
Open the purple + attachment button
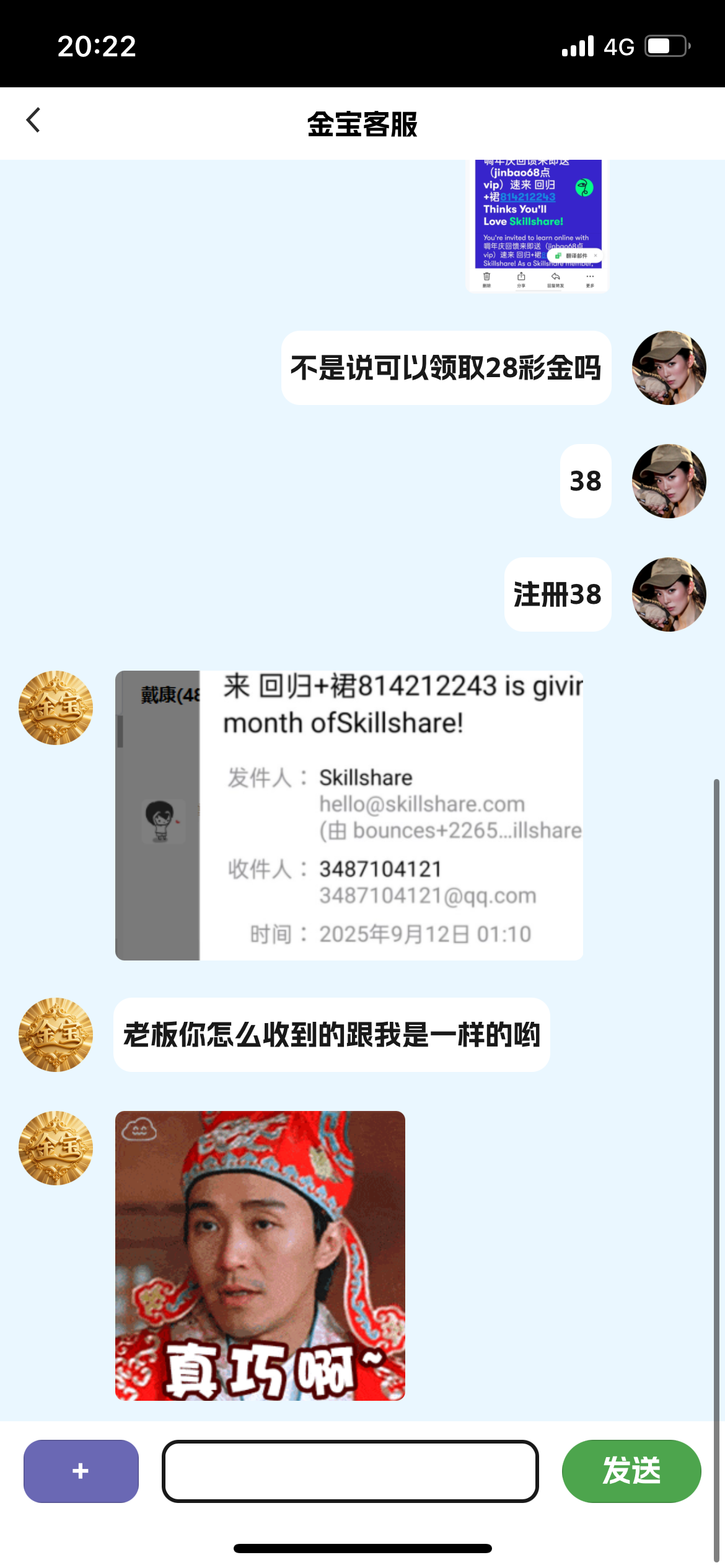[80, 1471]
